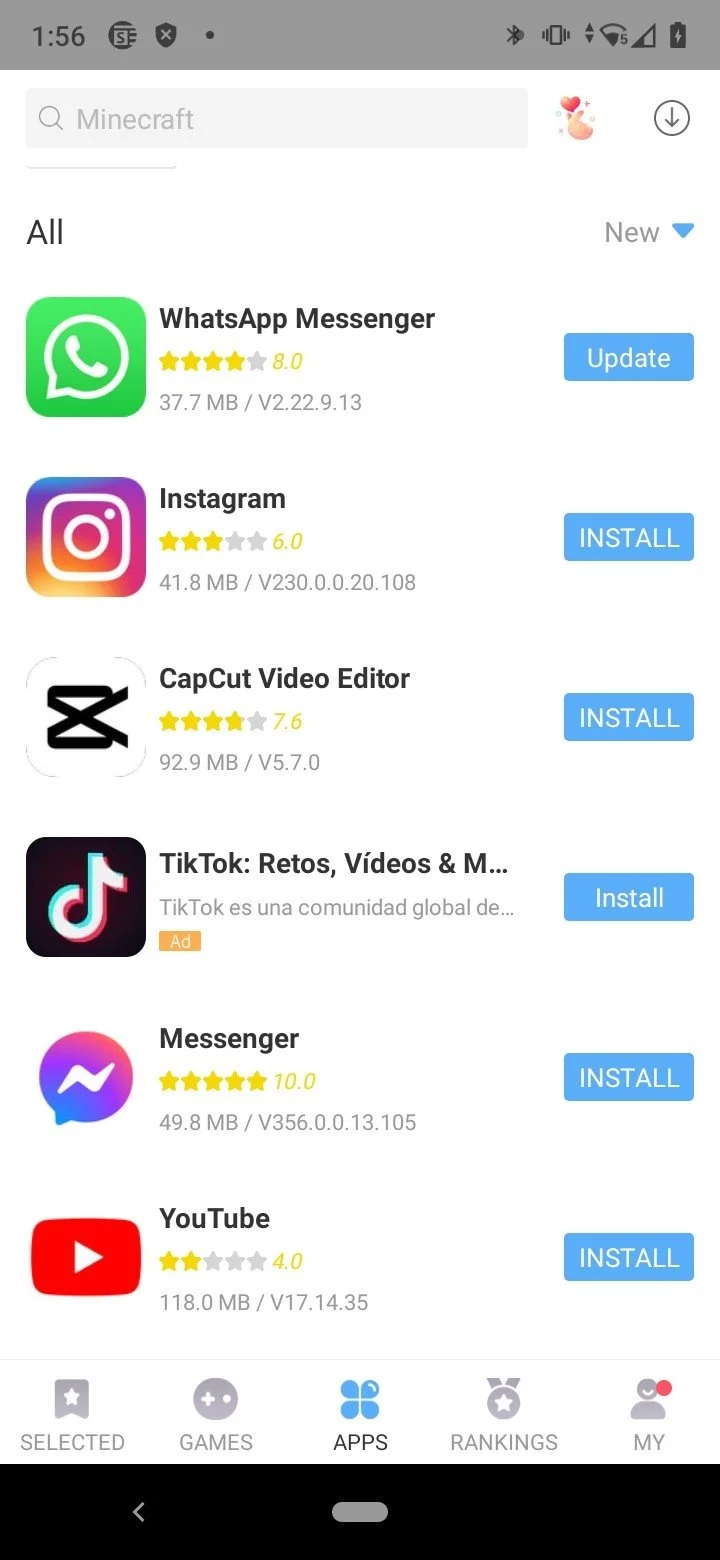Update WhatsApp Messenger
The height and width of the screenshot is (1560, 720).
(x=628, y=358)
